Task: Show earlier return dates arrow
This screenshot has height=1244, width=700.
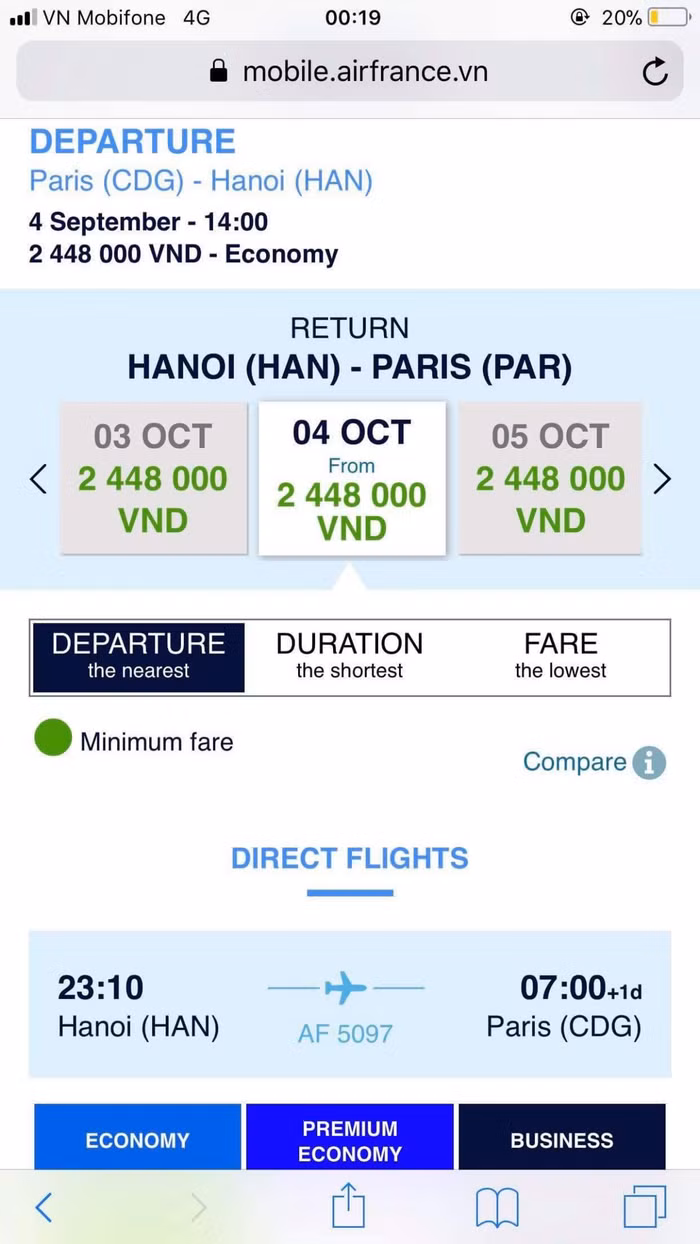Action: pyautogui.click(x=38, y=479)
